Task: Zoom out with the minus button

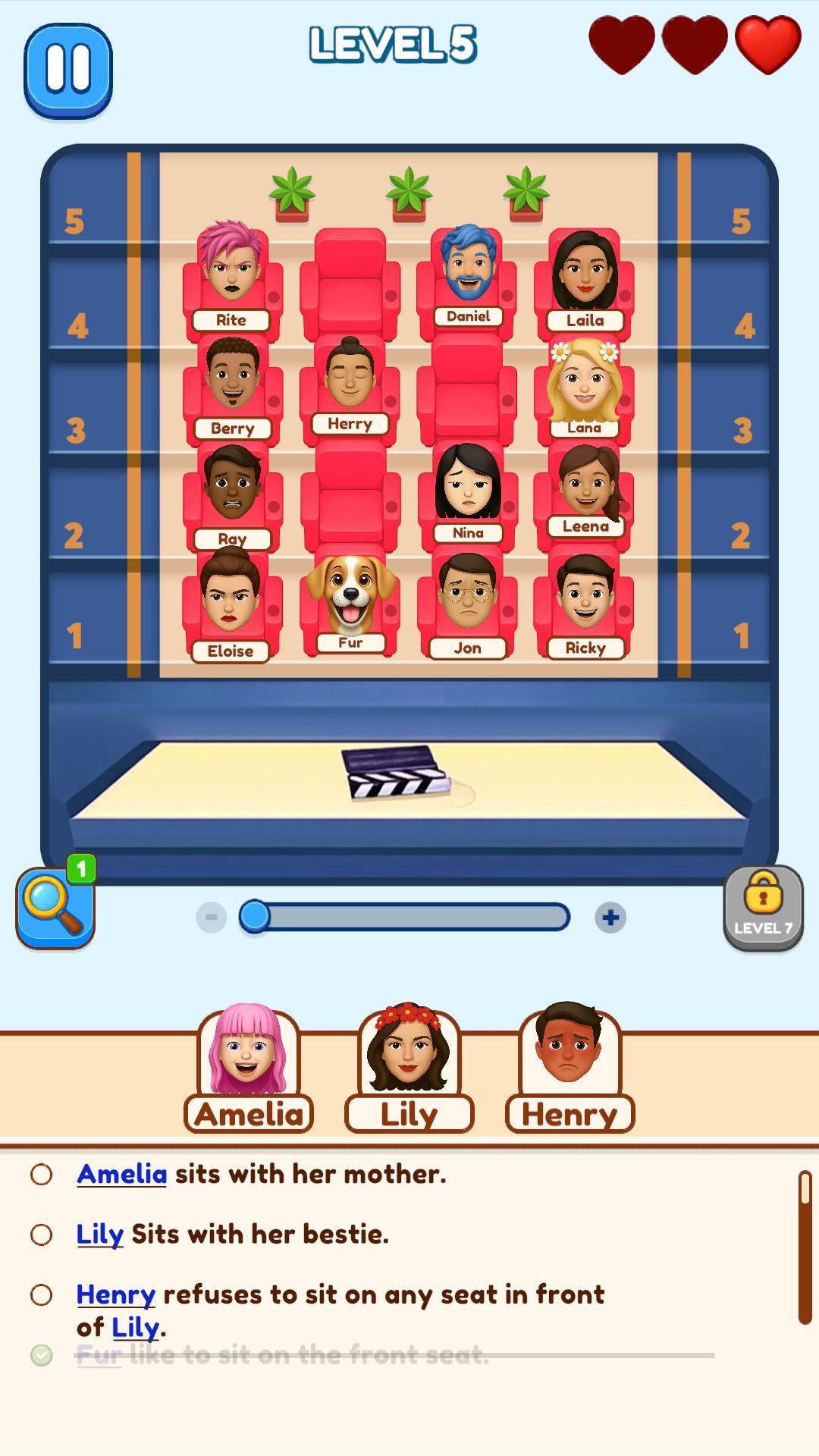Action: point(211,918)
